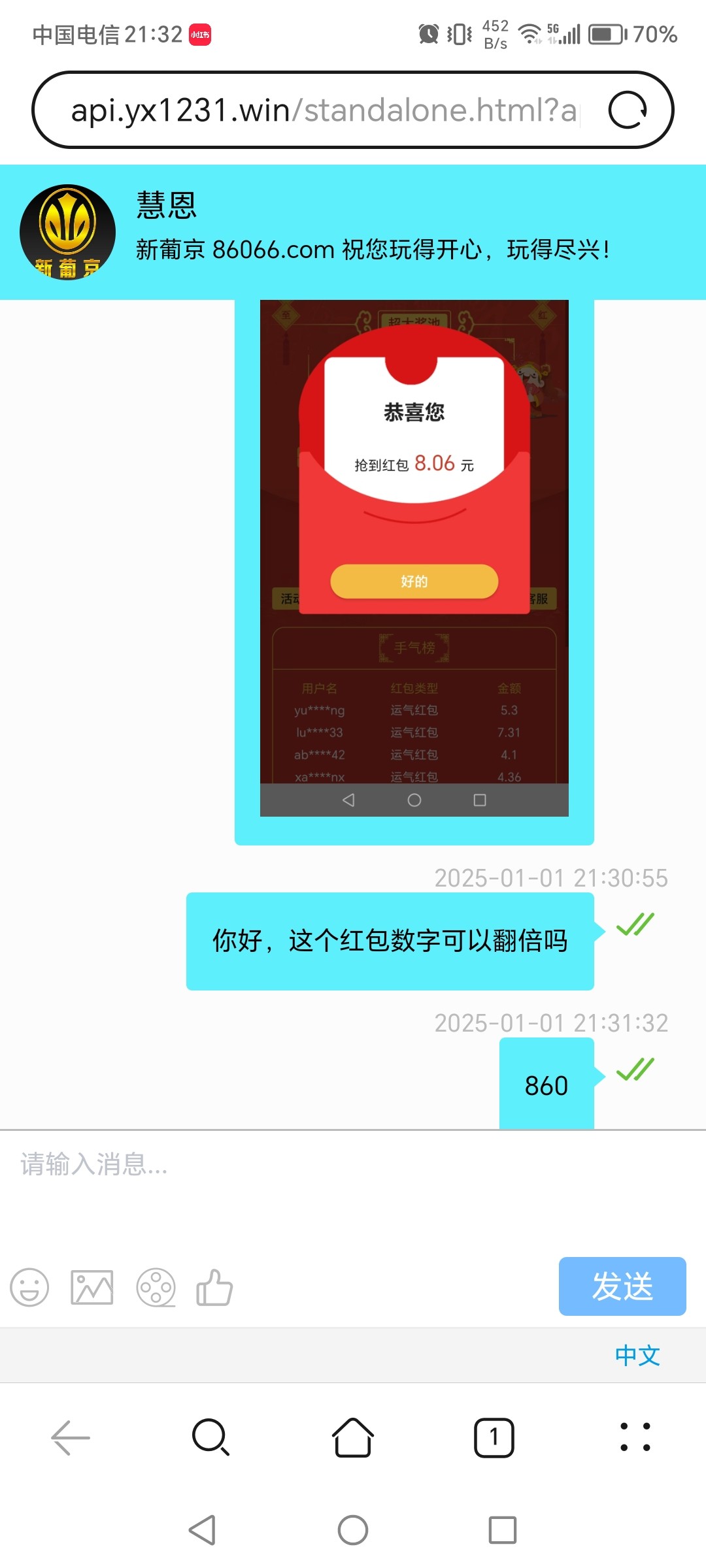Open the sent red envelope screenshot
This screenshot has width=706, height=1568.
coord(414,557)
